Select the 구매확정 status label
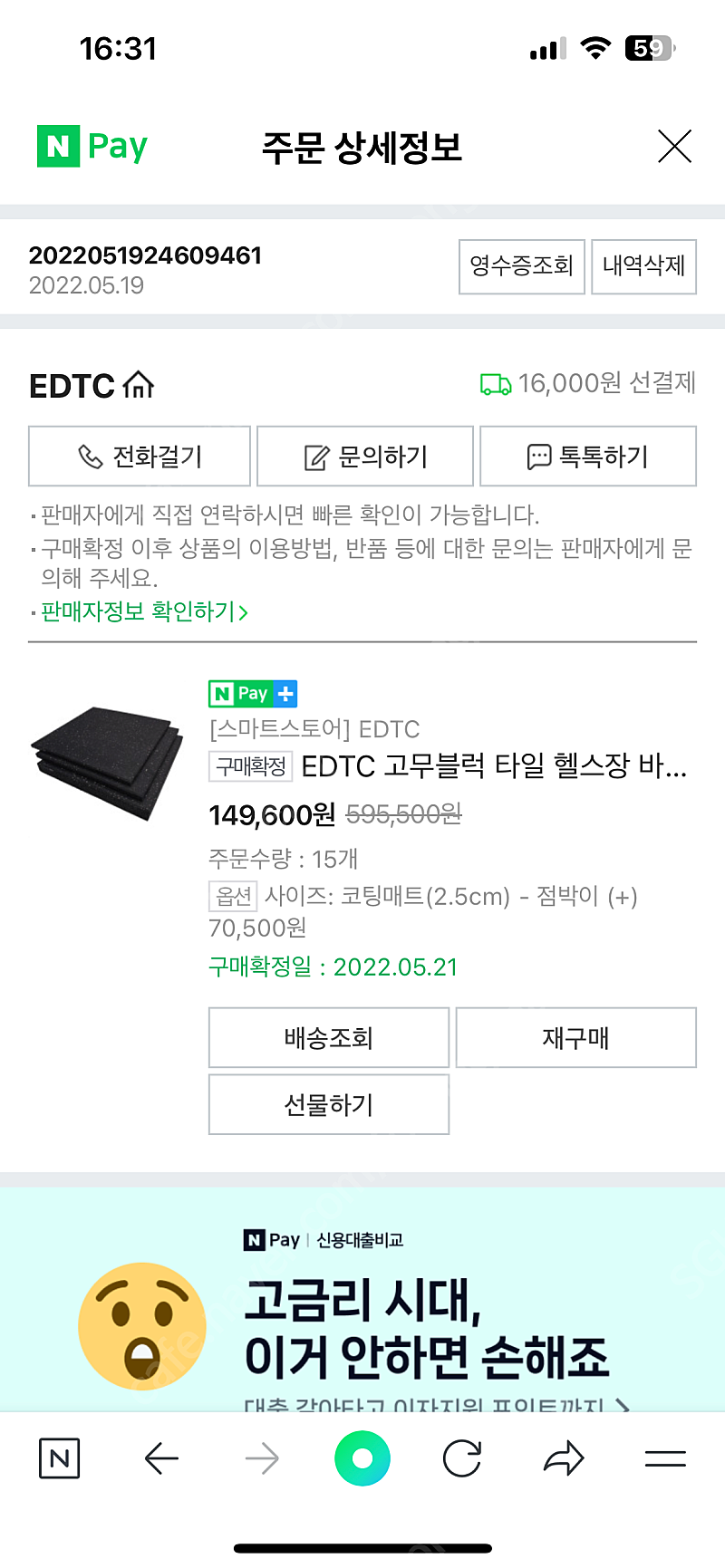Viewport: 725px width, 1568px height. [x=249, y=767]
